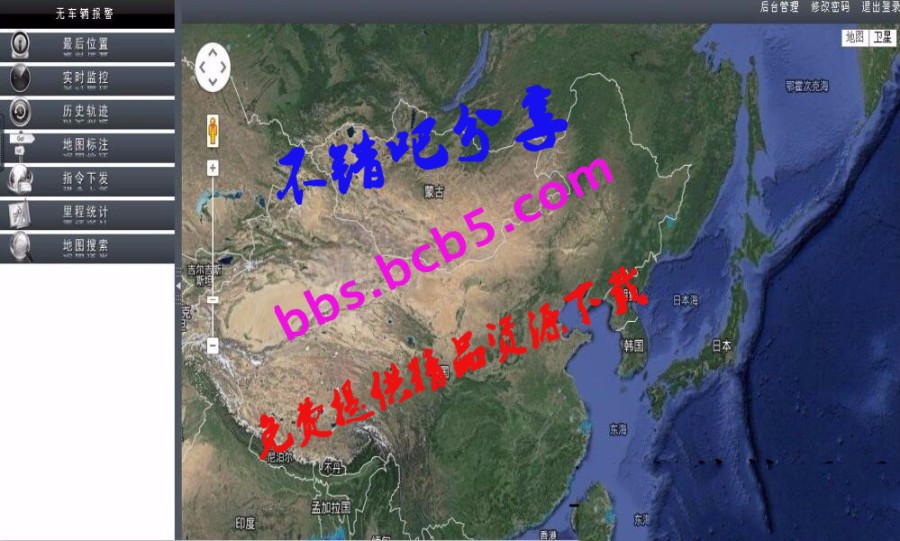Log out via 退出登录
The image size is (900, 541).
[879, 7]
